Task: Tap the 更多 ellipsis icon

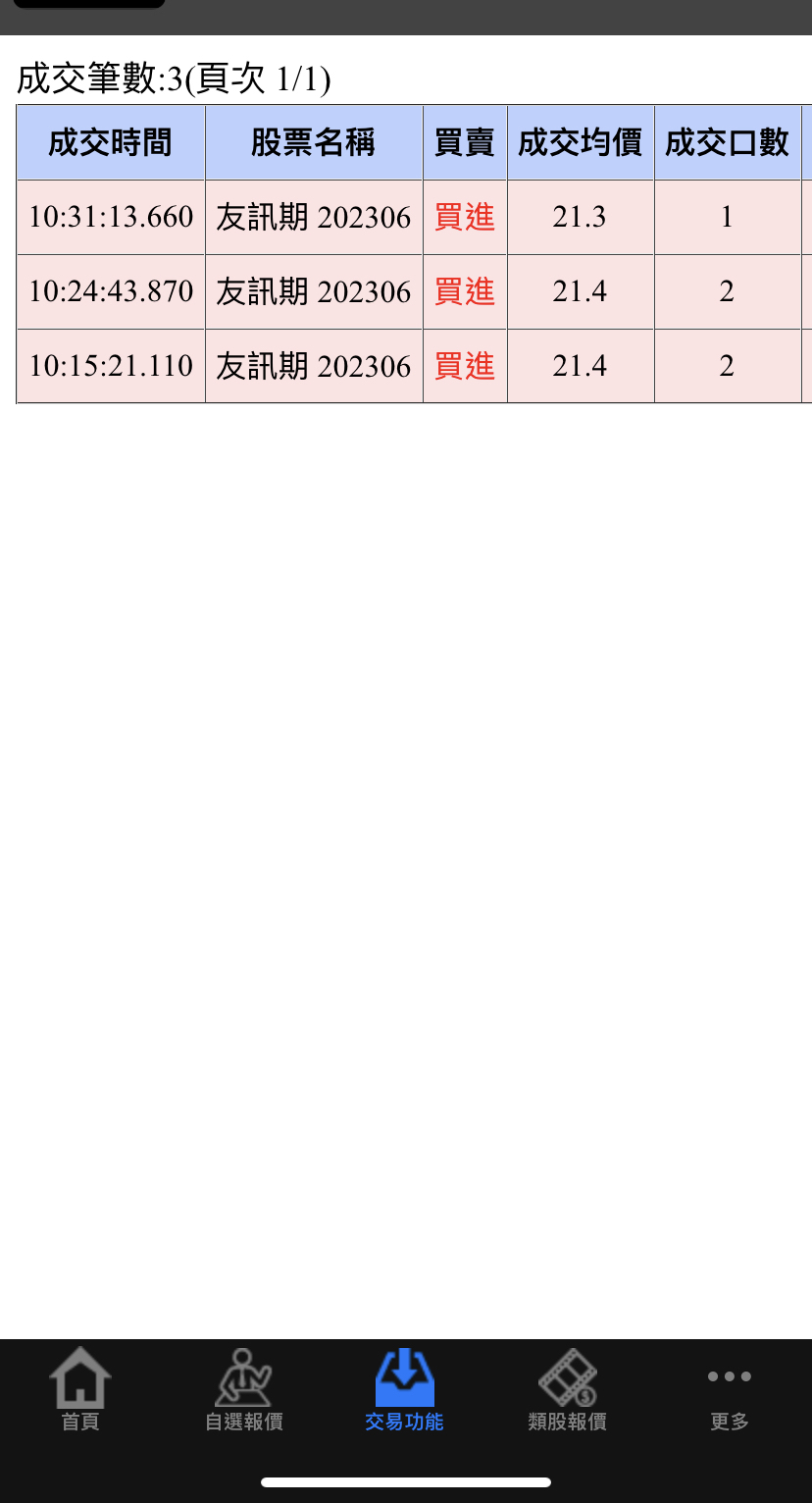Action: (x=728, y=1375)
